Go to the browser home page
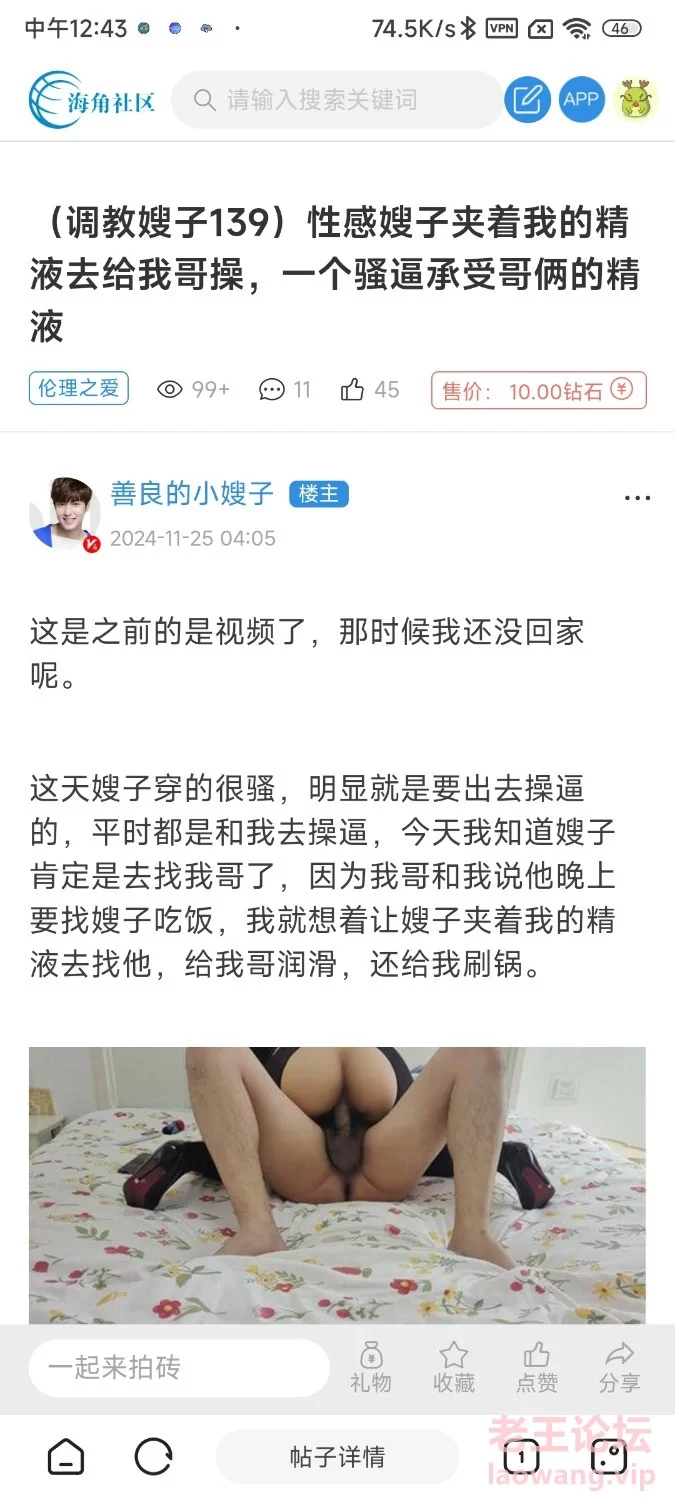The image size is (675, 1500). click(66, 1457)
